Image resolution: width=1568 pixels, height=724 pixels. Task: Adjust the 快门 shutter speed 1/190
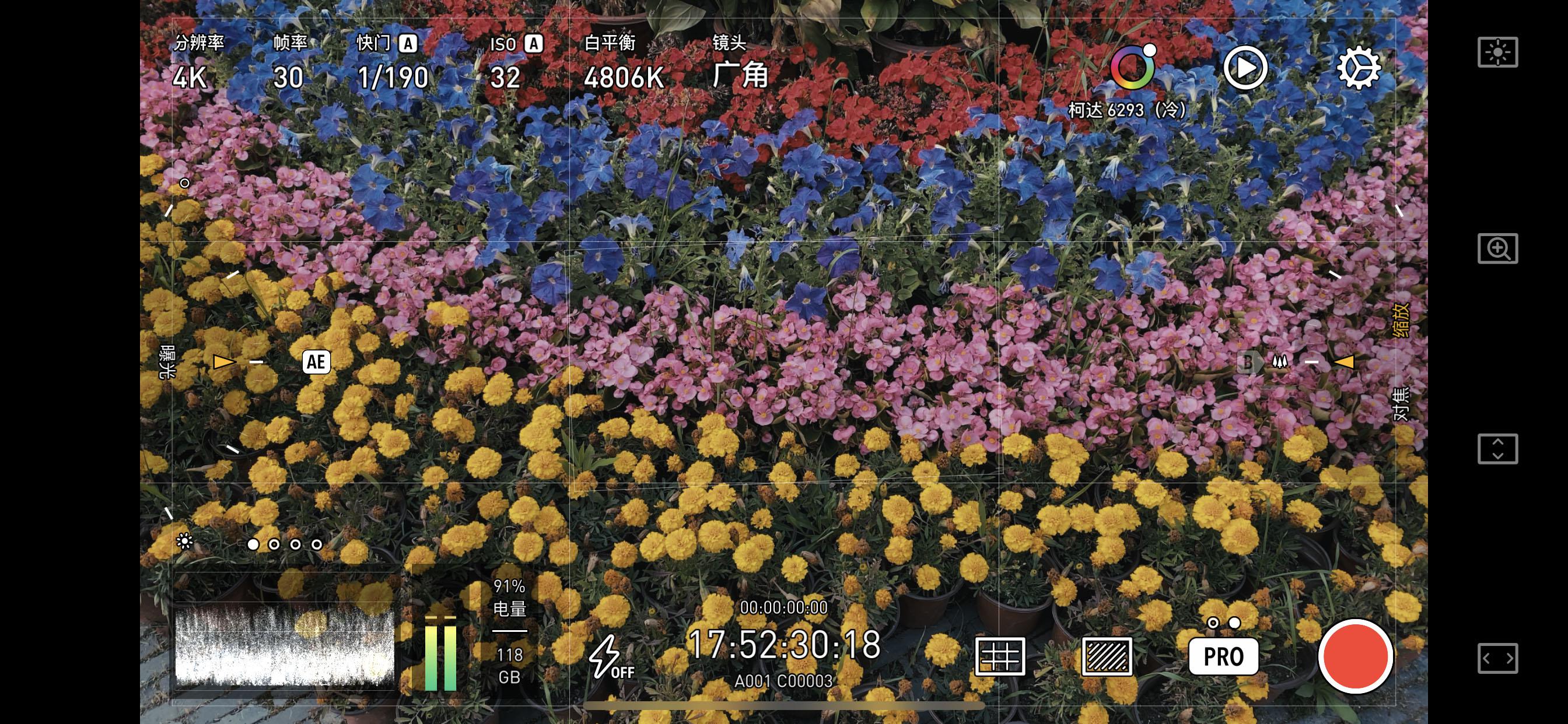(392, 65)
